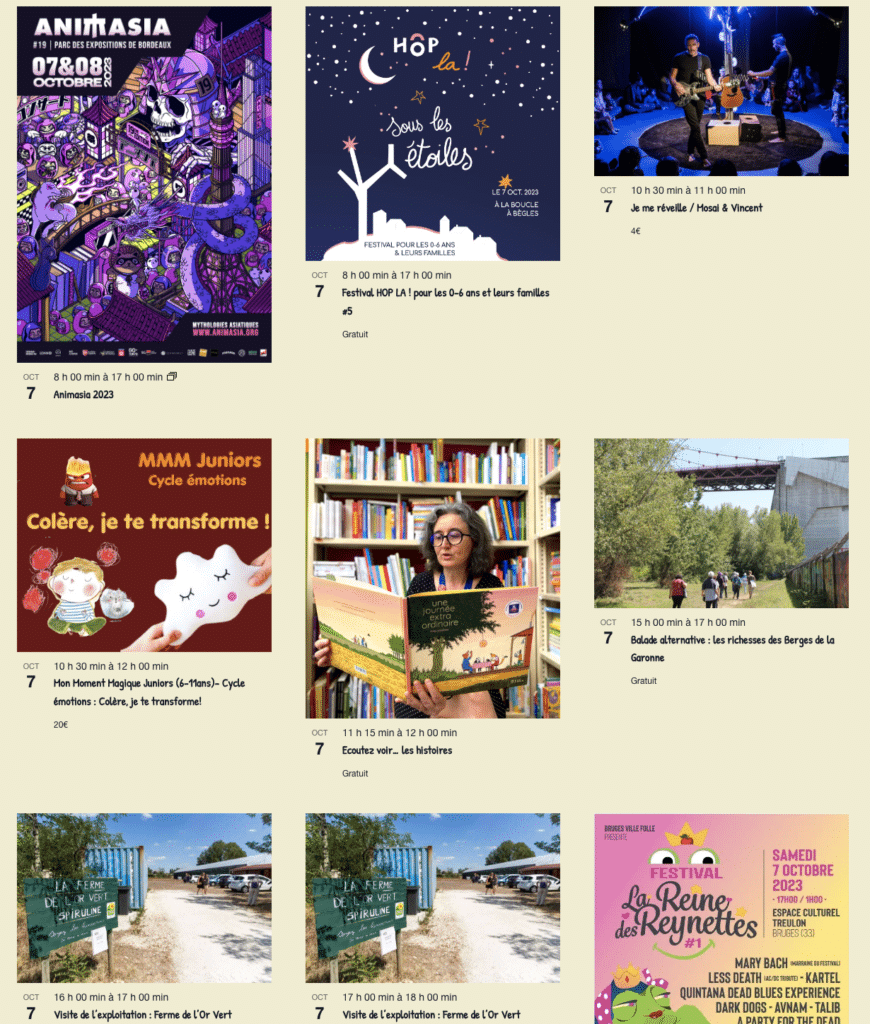
Task: Open the Ecoutez voir… les histoires link
Action: [x=397, y=750]
